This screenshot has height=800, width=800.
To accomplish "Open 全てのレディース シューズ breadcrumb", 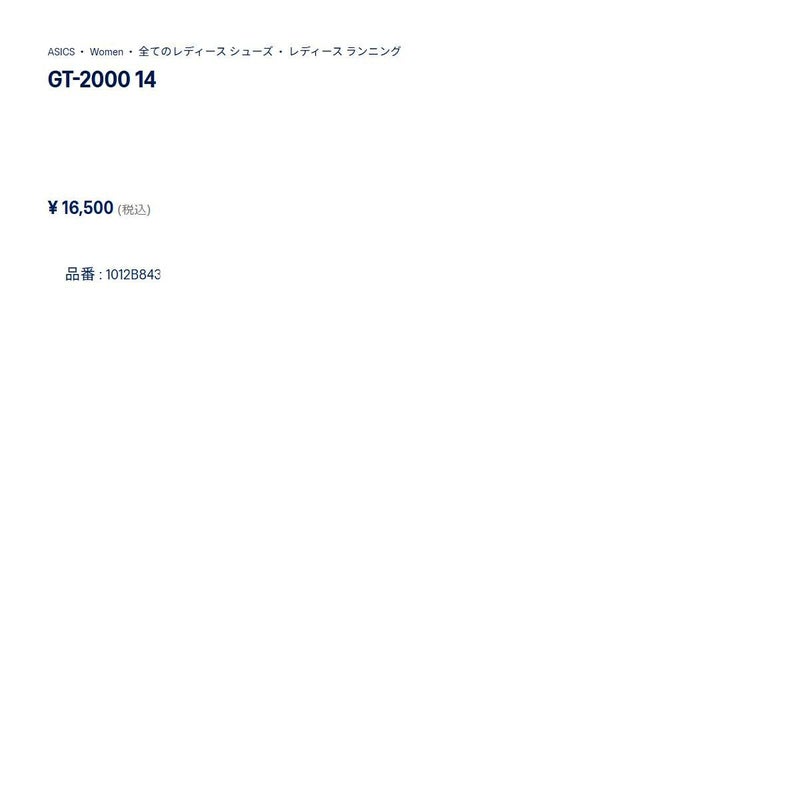I will [x=204, y=51].
